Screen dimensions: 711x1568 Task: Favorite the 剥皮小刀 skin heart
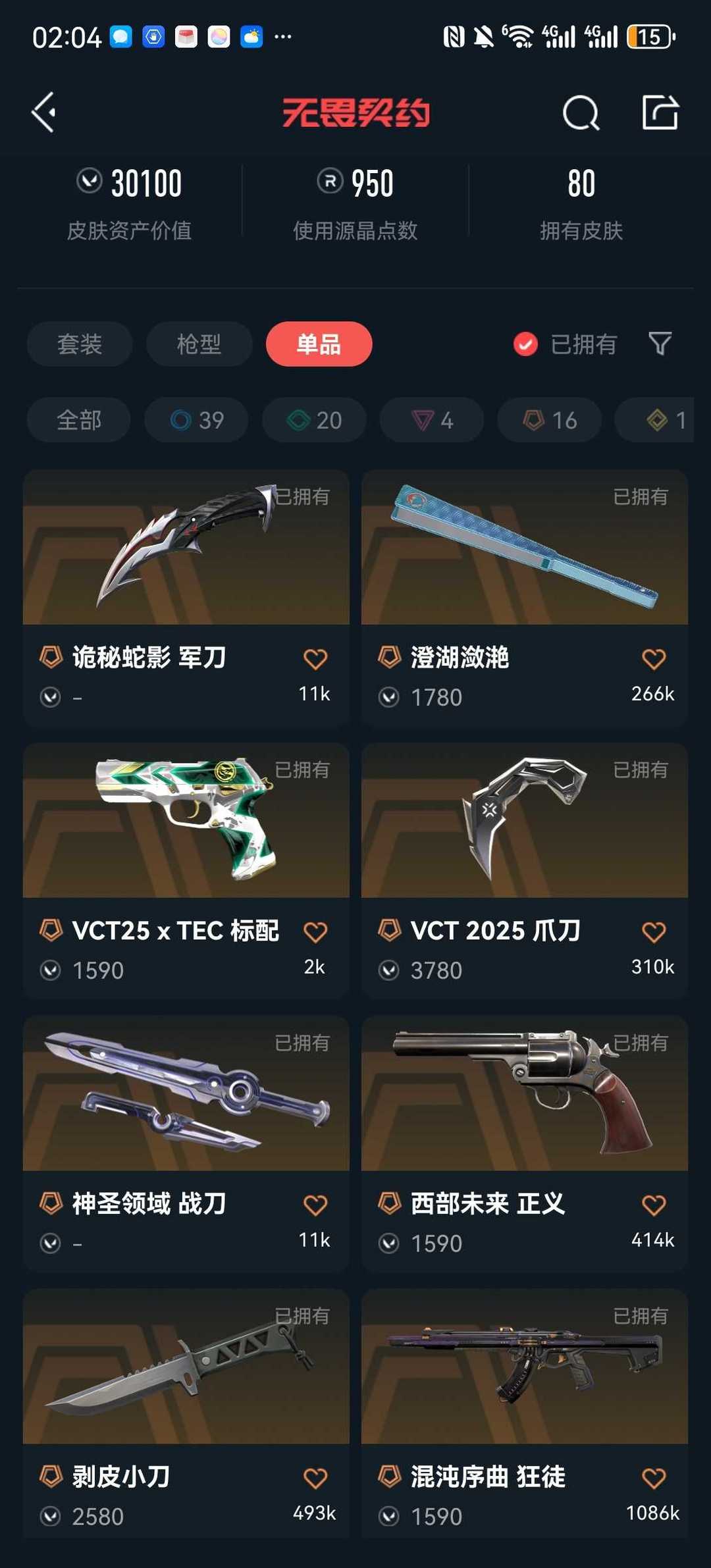pyautogui.click(x=315, y=1476)
